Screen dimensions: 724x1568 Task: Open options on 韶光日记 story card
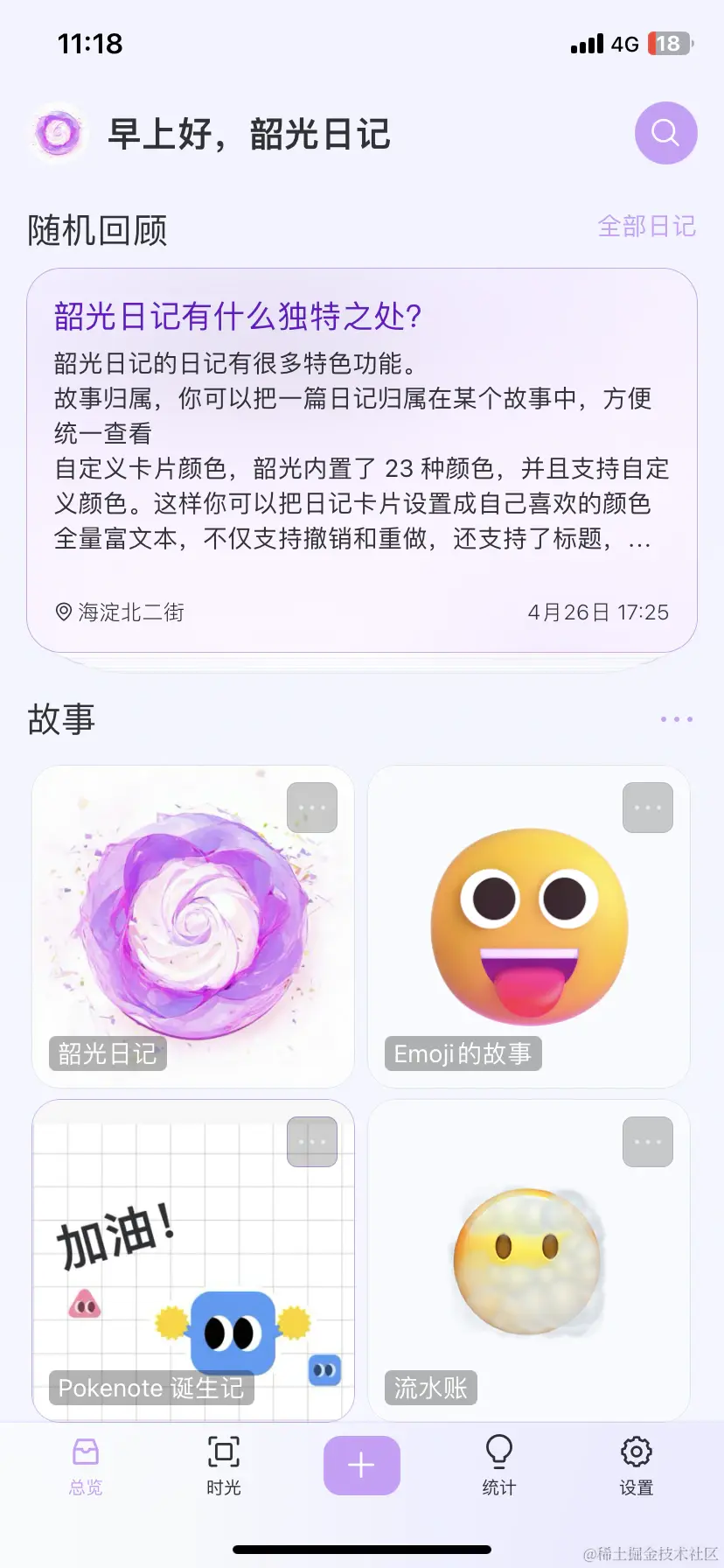click(x=312, y=808)
